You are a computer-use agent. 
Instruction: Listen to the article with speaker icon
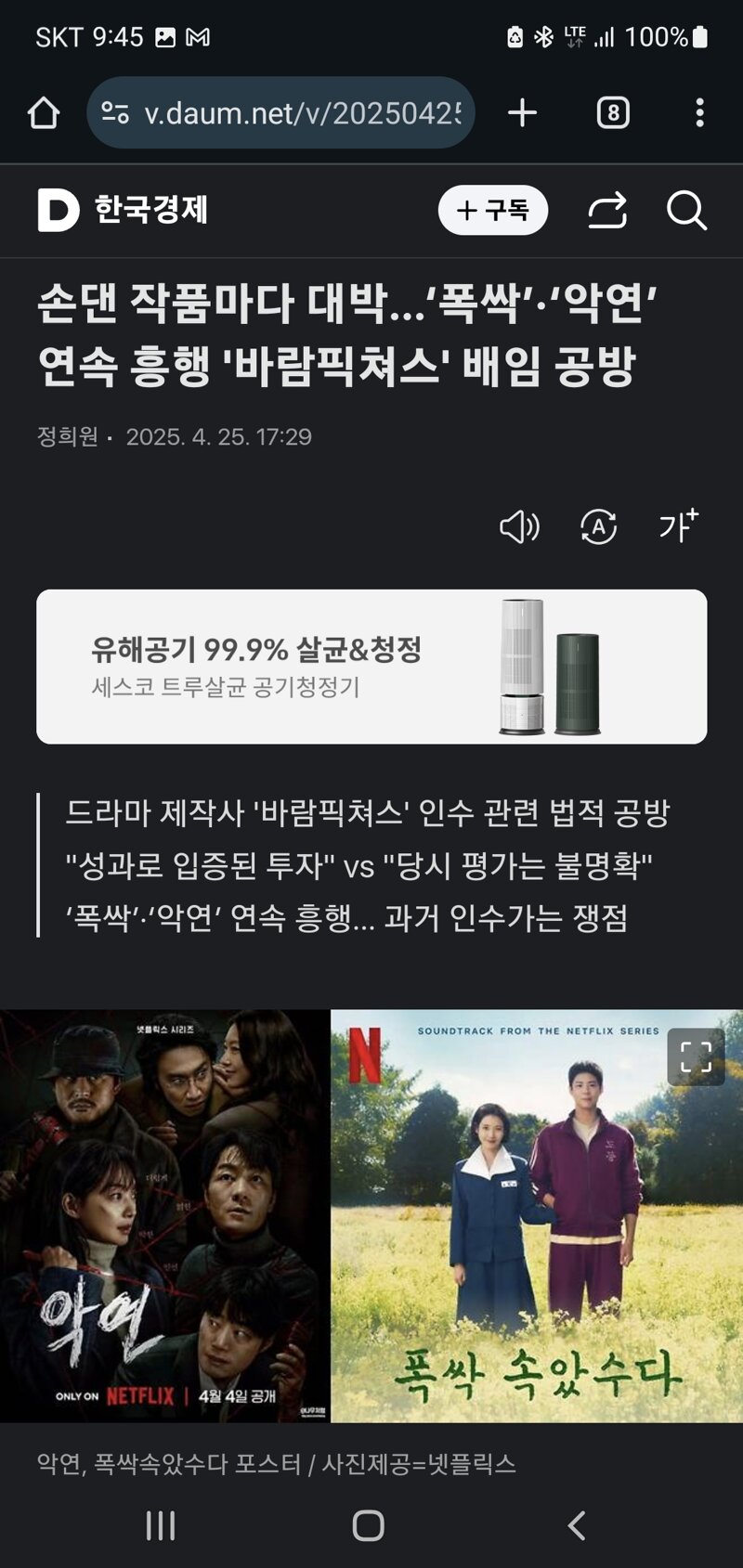(x=519, y=527)
